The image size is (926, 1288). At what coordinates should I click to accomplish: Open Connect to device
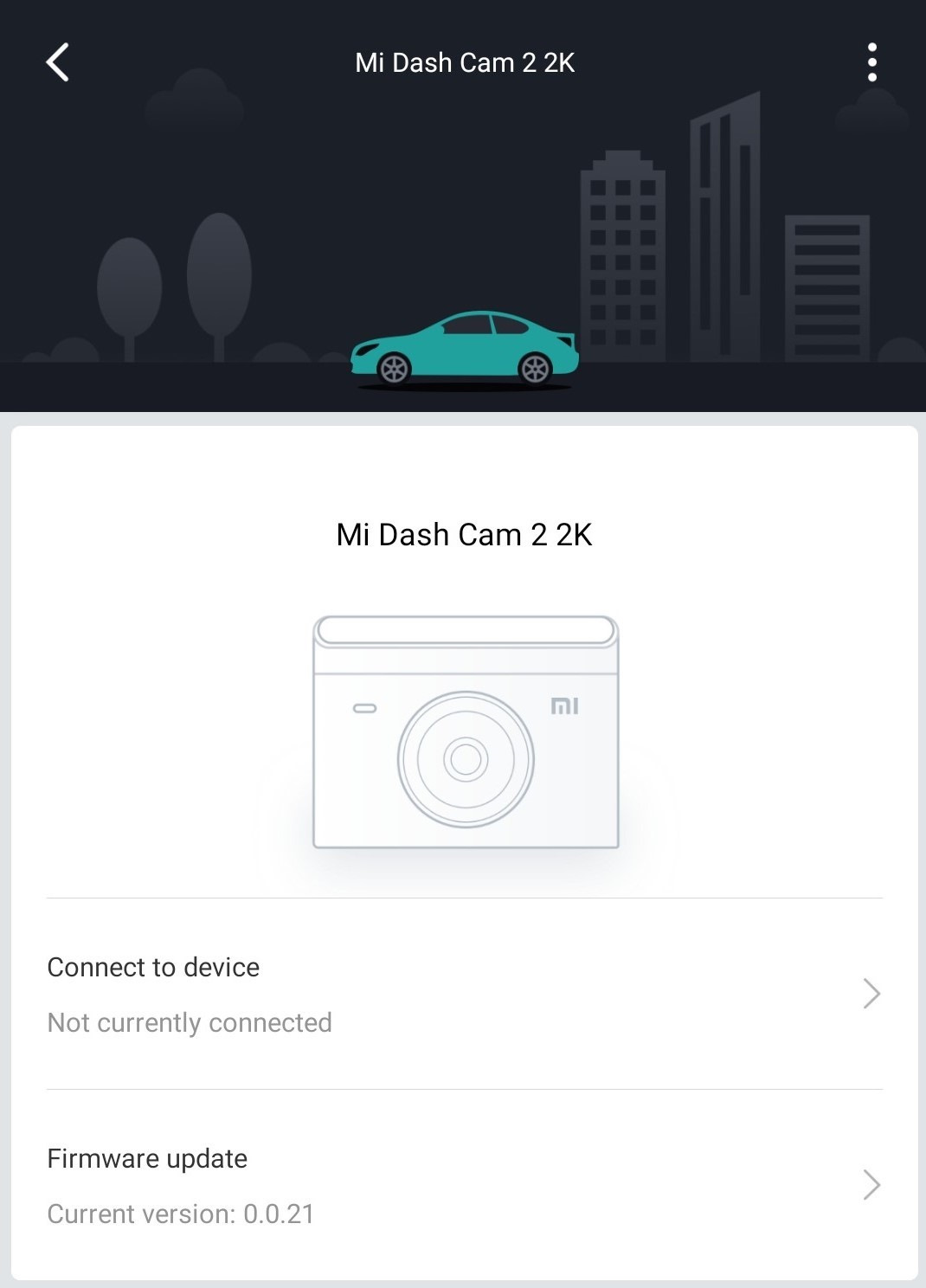[x=464, y=994]
